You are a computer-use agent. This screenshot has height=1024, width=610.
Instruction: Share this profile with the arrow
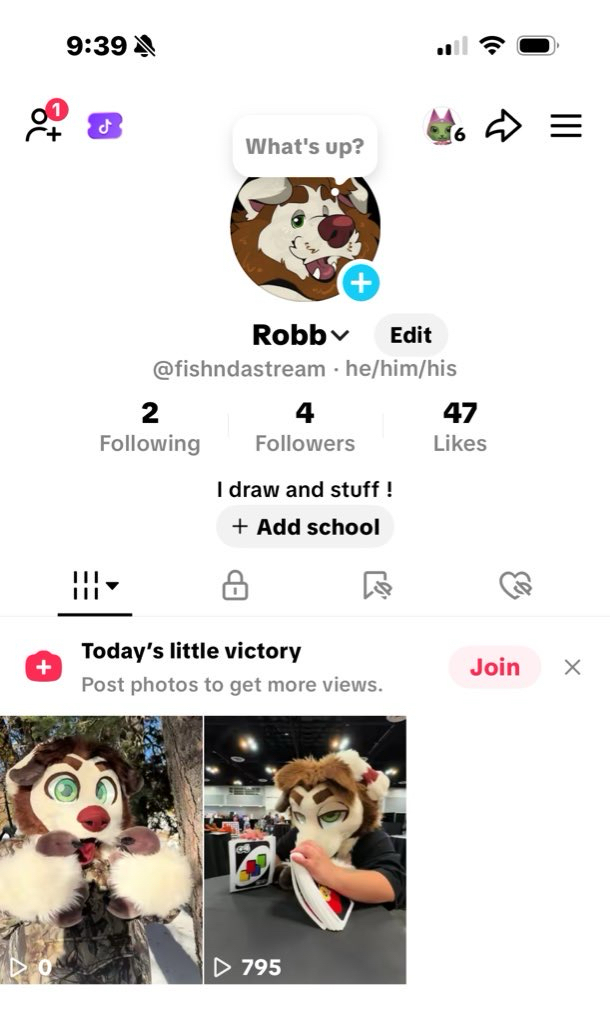click(x=503, y=126)
